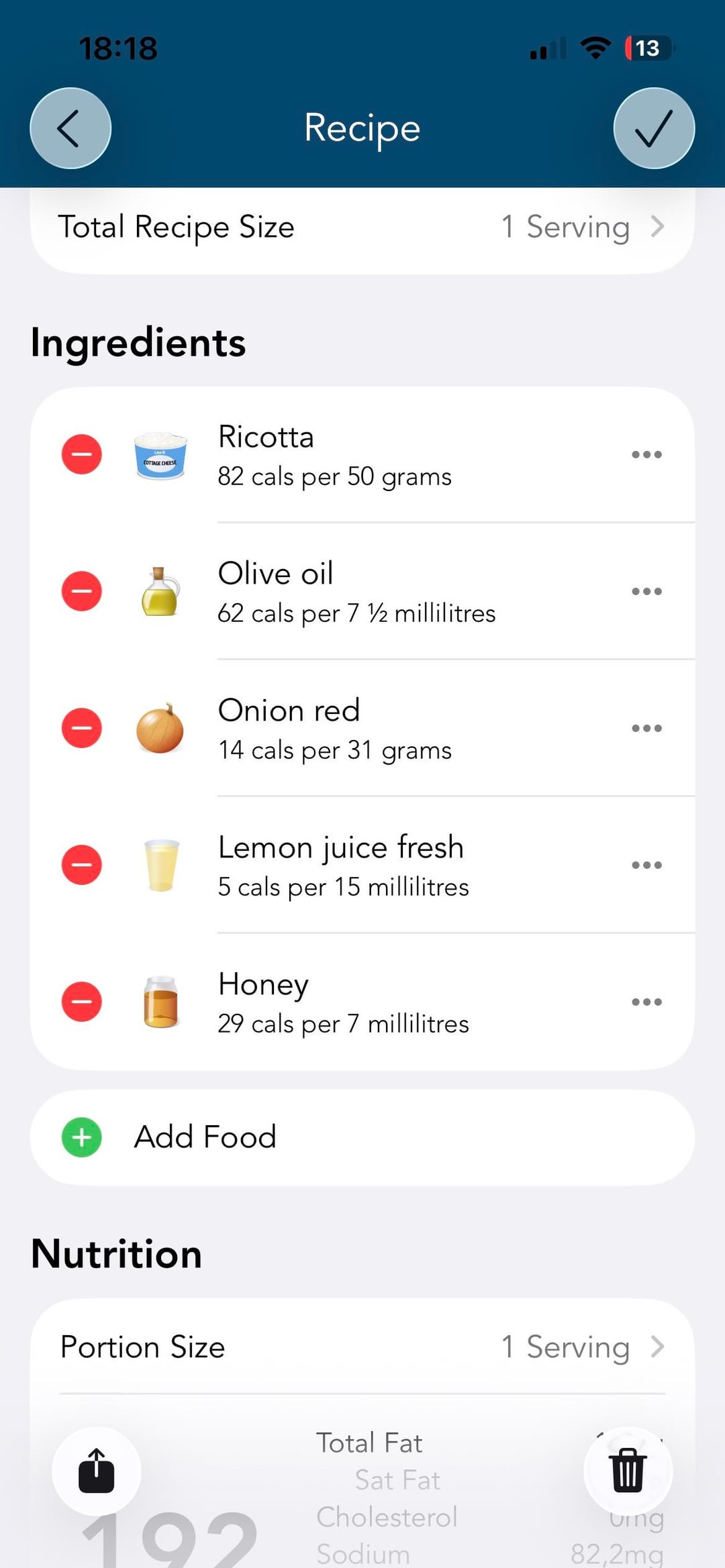
Task: Go back from the Recipe screen
Action: tap(70, 128)
